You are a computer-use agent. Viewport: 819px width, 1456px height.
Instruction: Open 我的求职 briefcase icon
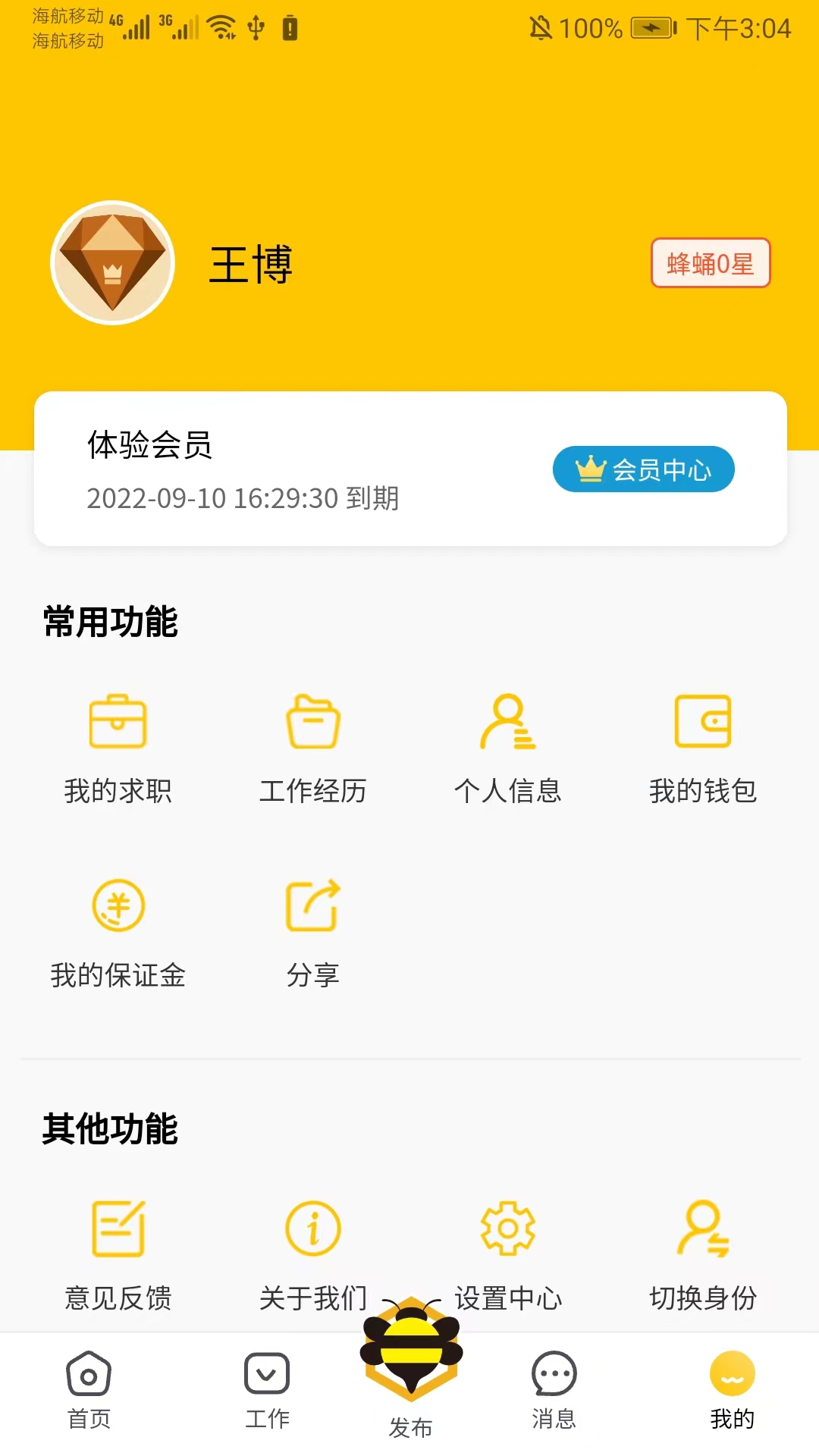(x=118, y=722)
